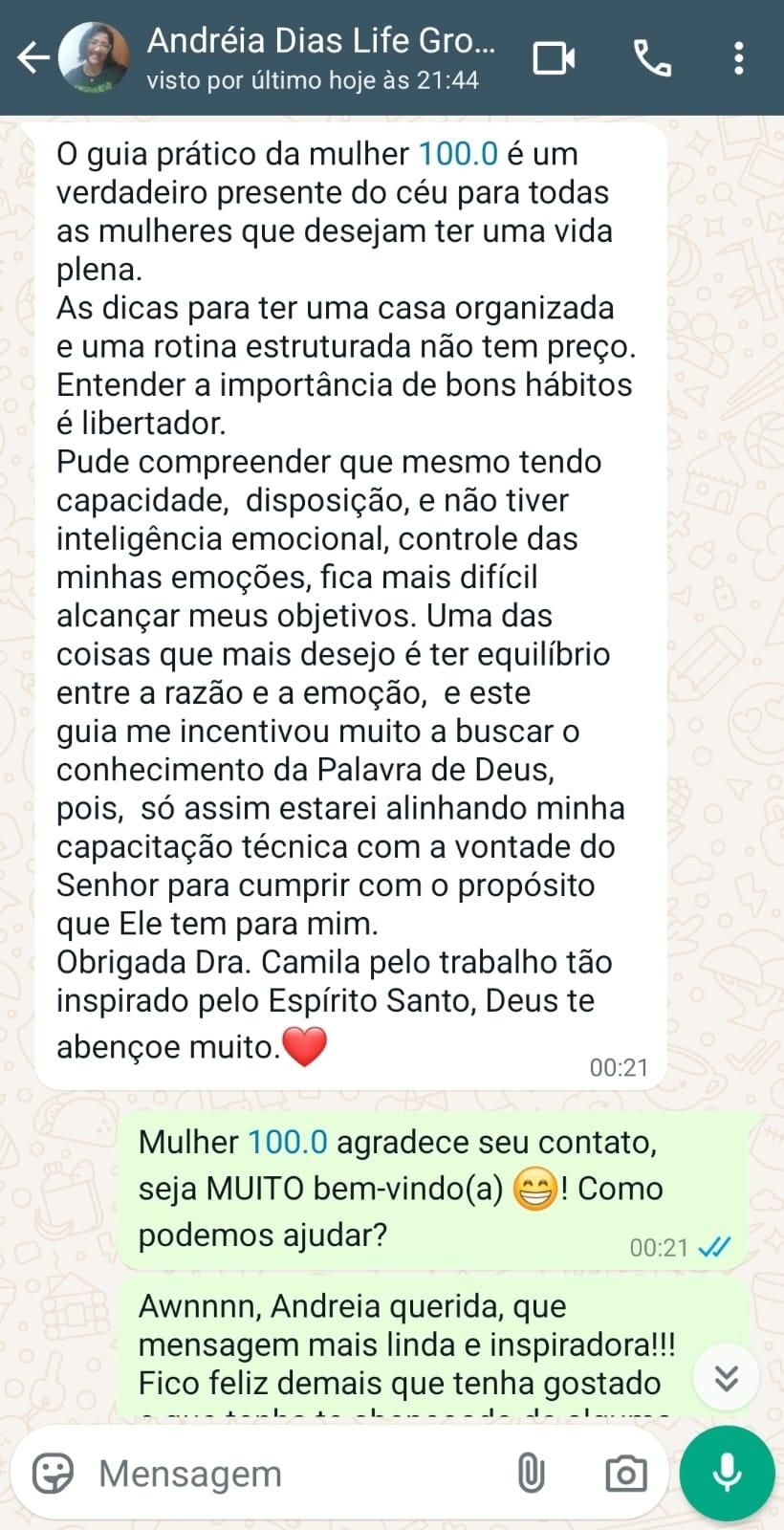Start a video call with Andréia
The image size is (784, 1530).
[x=554, y=58]
